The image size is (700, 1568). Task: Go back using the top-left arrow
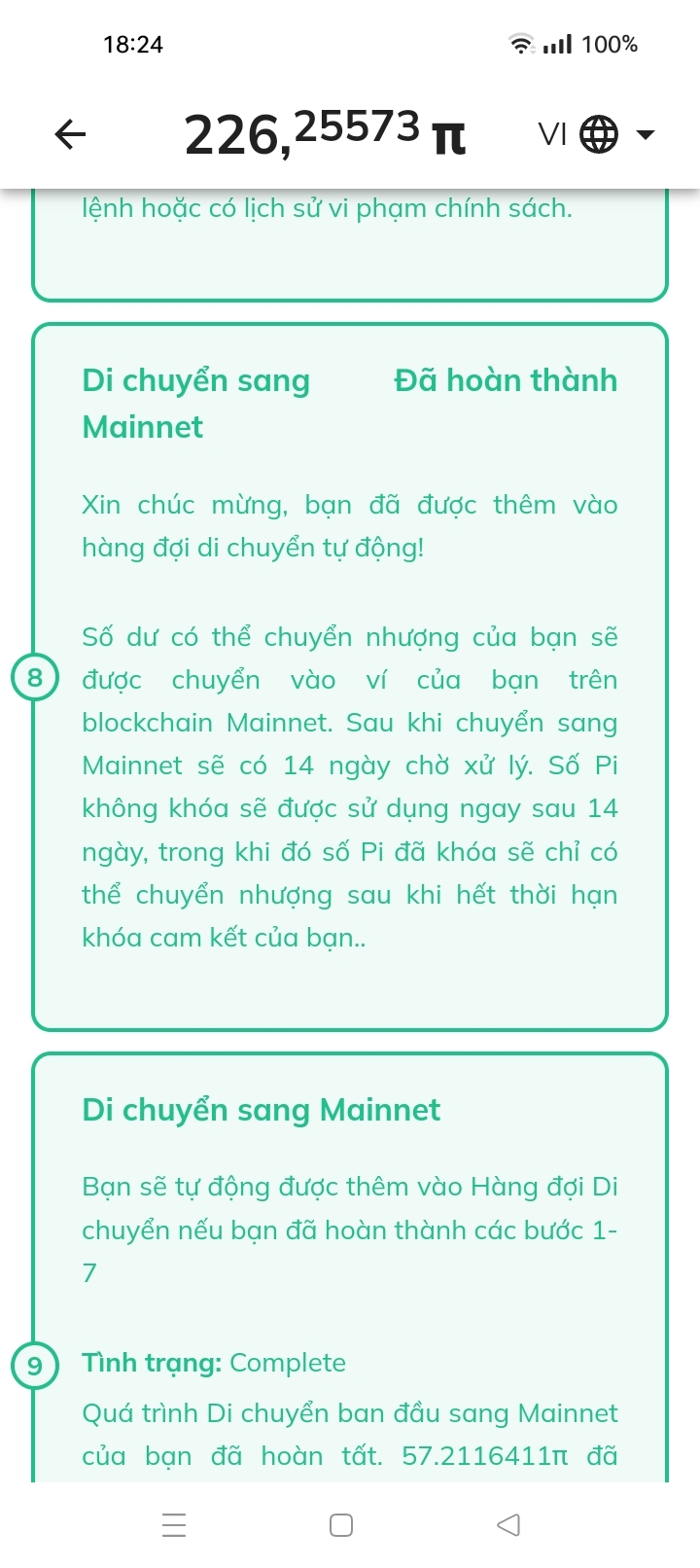(70, 134)
